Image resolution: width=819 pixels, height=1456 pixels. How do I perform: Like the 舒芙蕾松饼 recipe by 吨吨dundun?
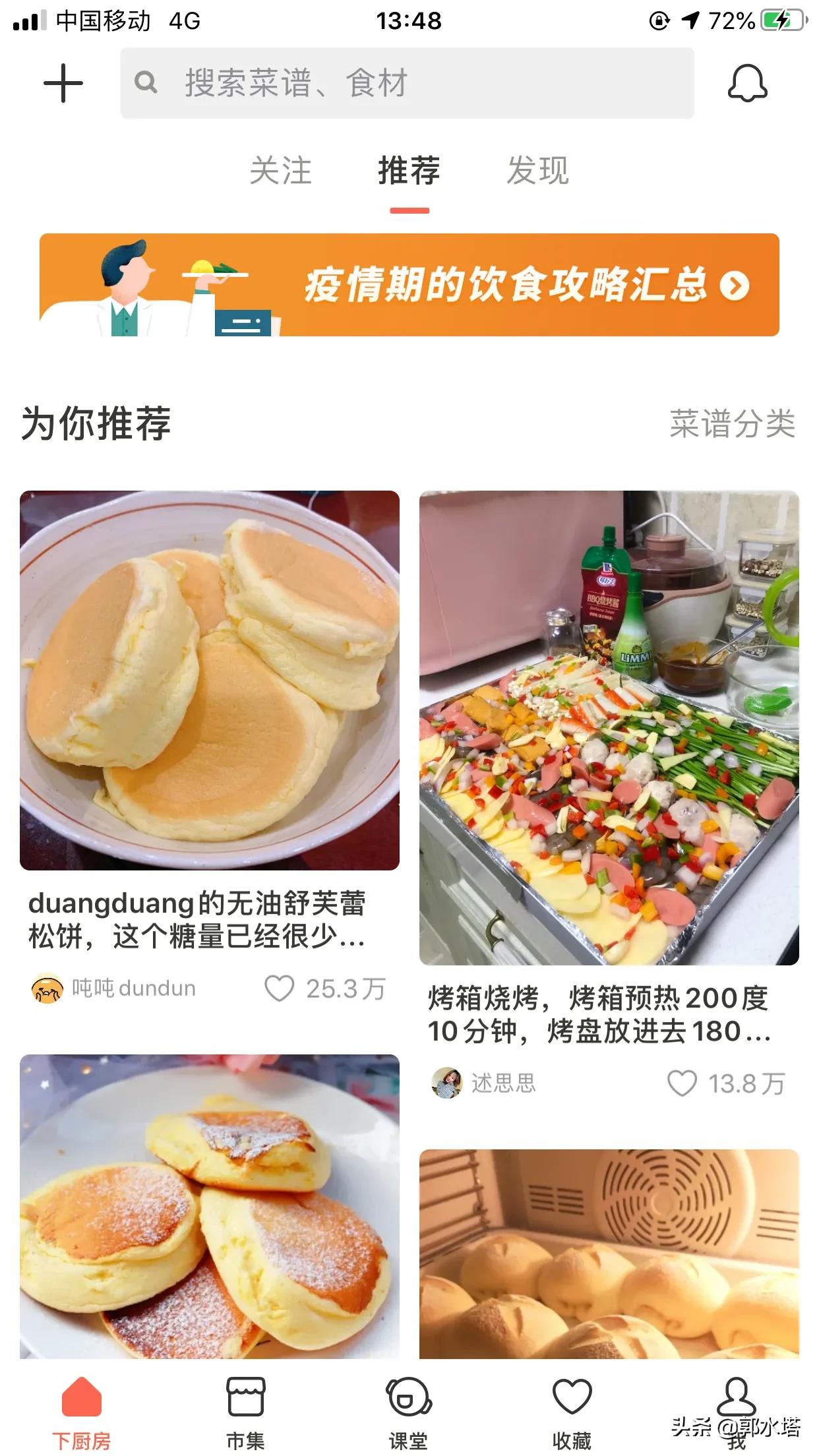point(280,988)
